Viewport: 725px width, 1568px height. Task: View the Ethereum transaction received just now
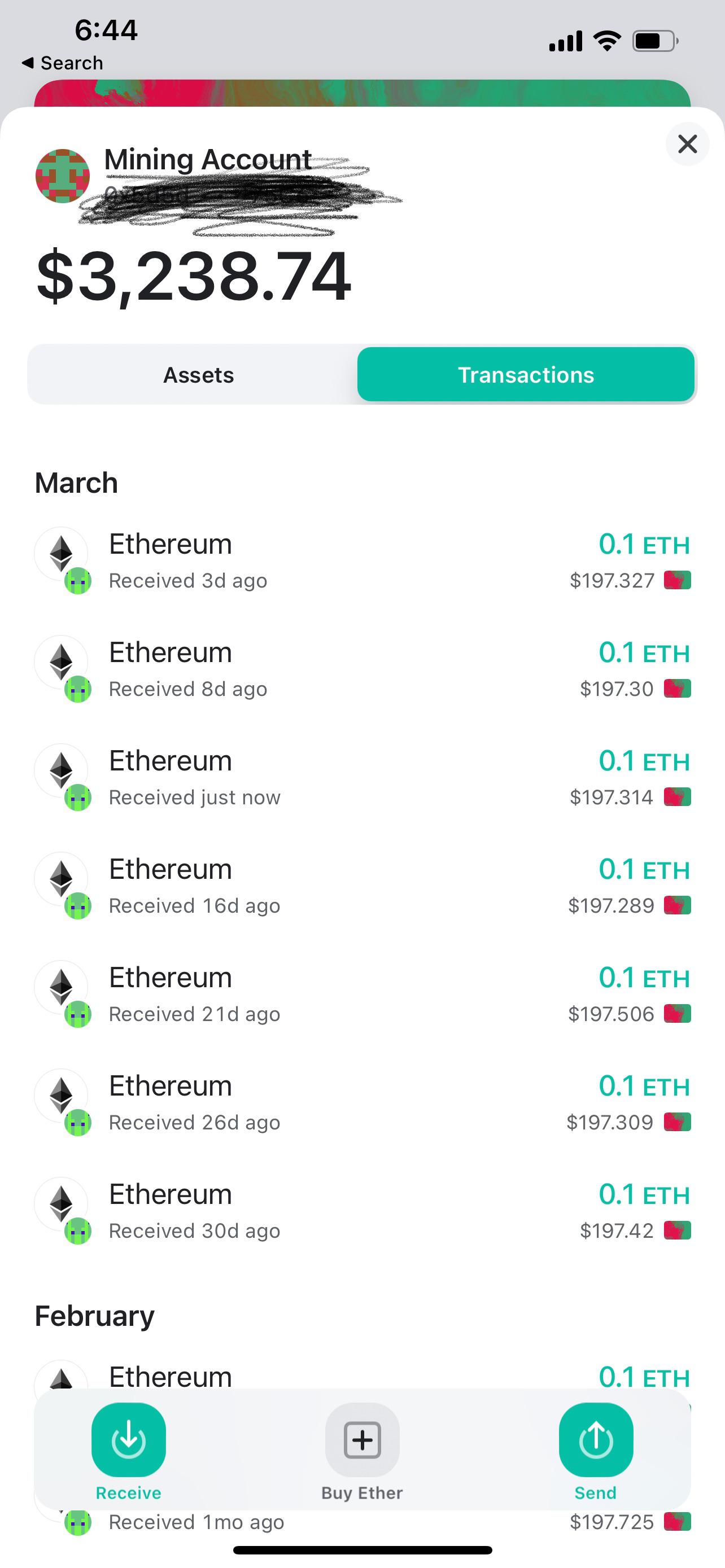[361, 777]
